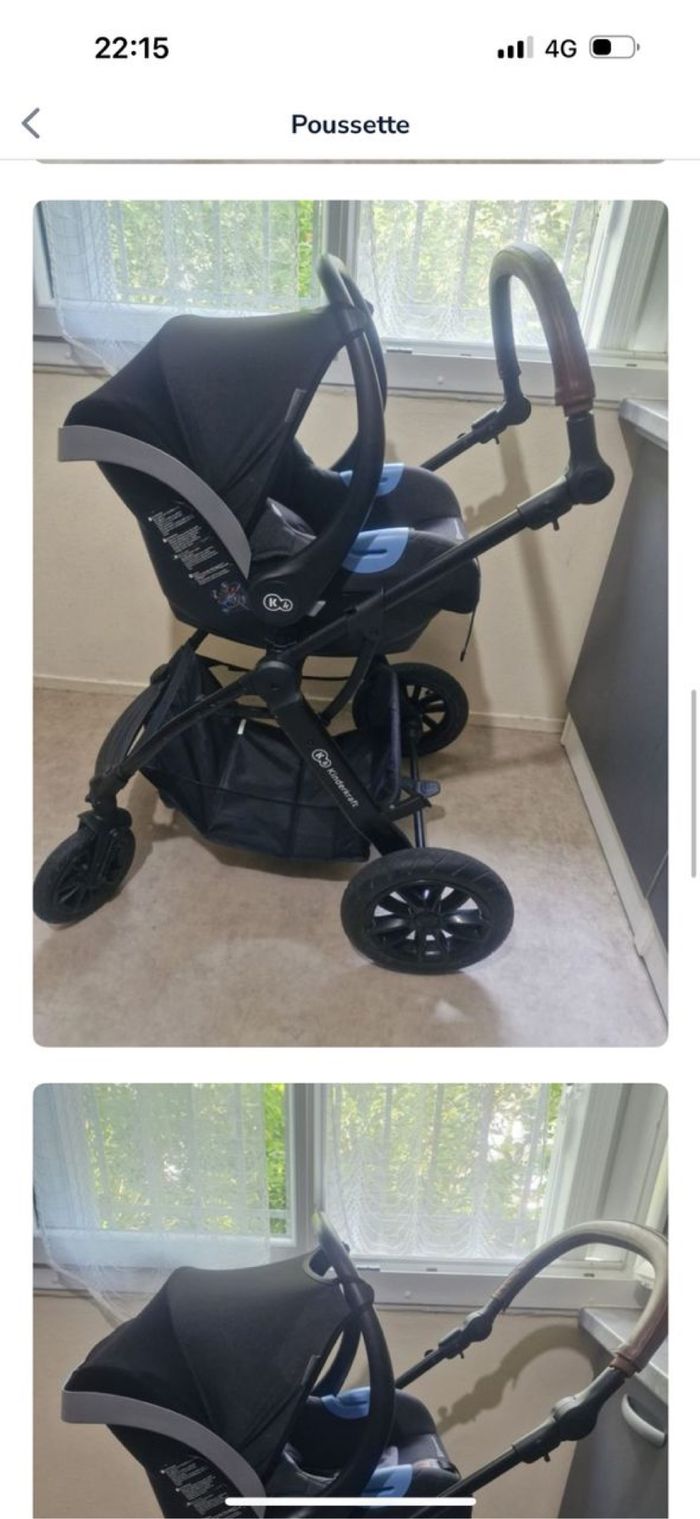This screenshot has height=1519, width=700.
Task: Go back from the Poussette listing
Action: point(31,124)
